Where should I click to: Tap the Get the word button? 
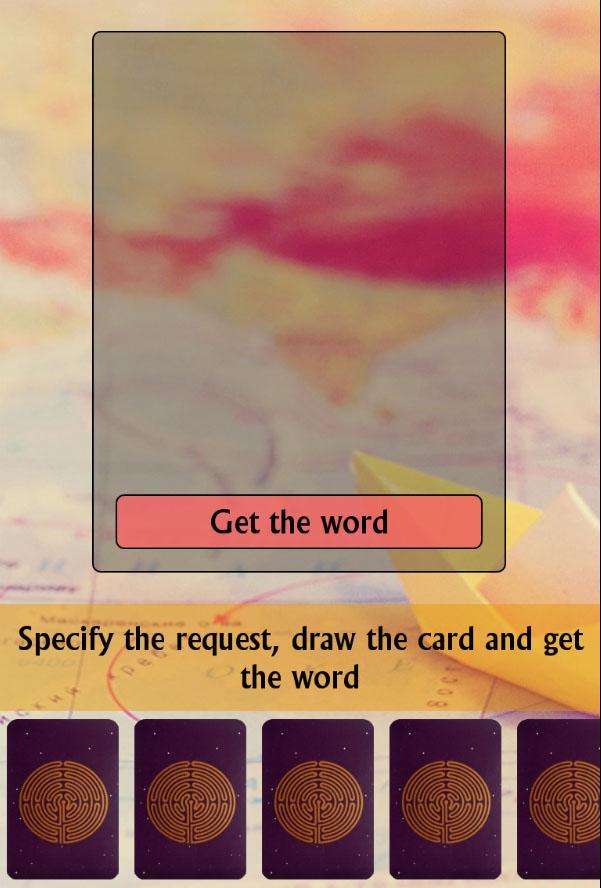pos(299,522)
